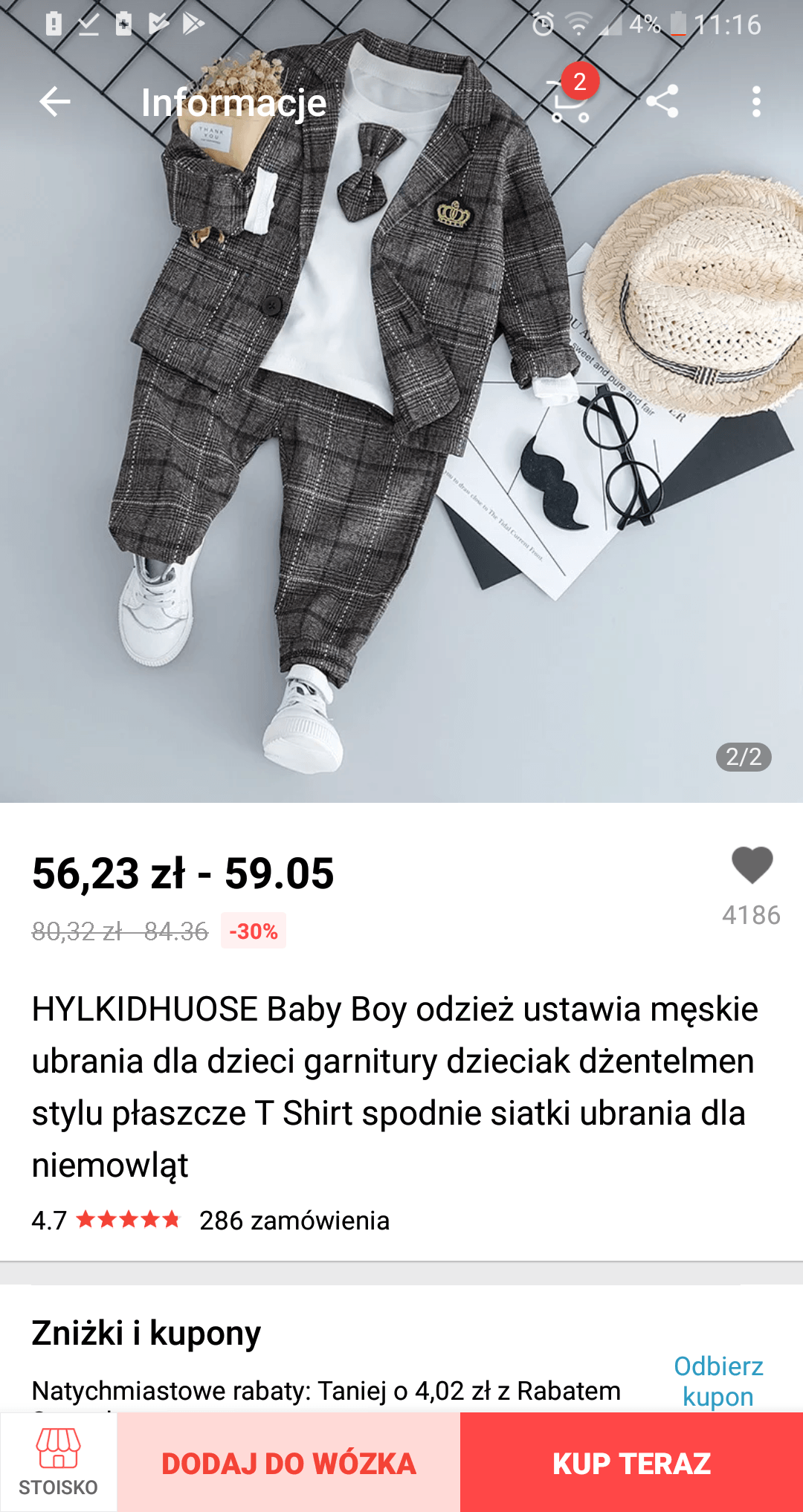Add product to wishlist with the heart

(x=752, y=866)
